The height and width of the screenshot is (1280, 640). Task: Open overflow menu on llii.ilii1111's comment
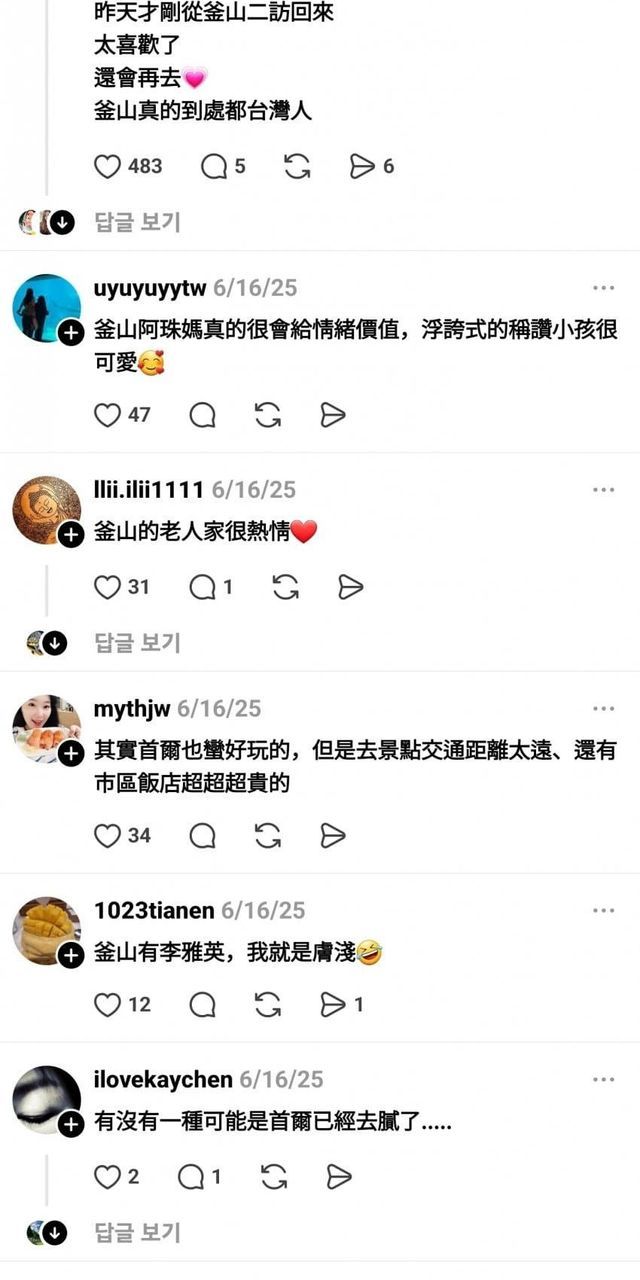(603, 489)
